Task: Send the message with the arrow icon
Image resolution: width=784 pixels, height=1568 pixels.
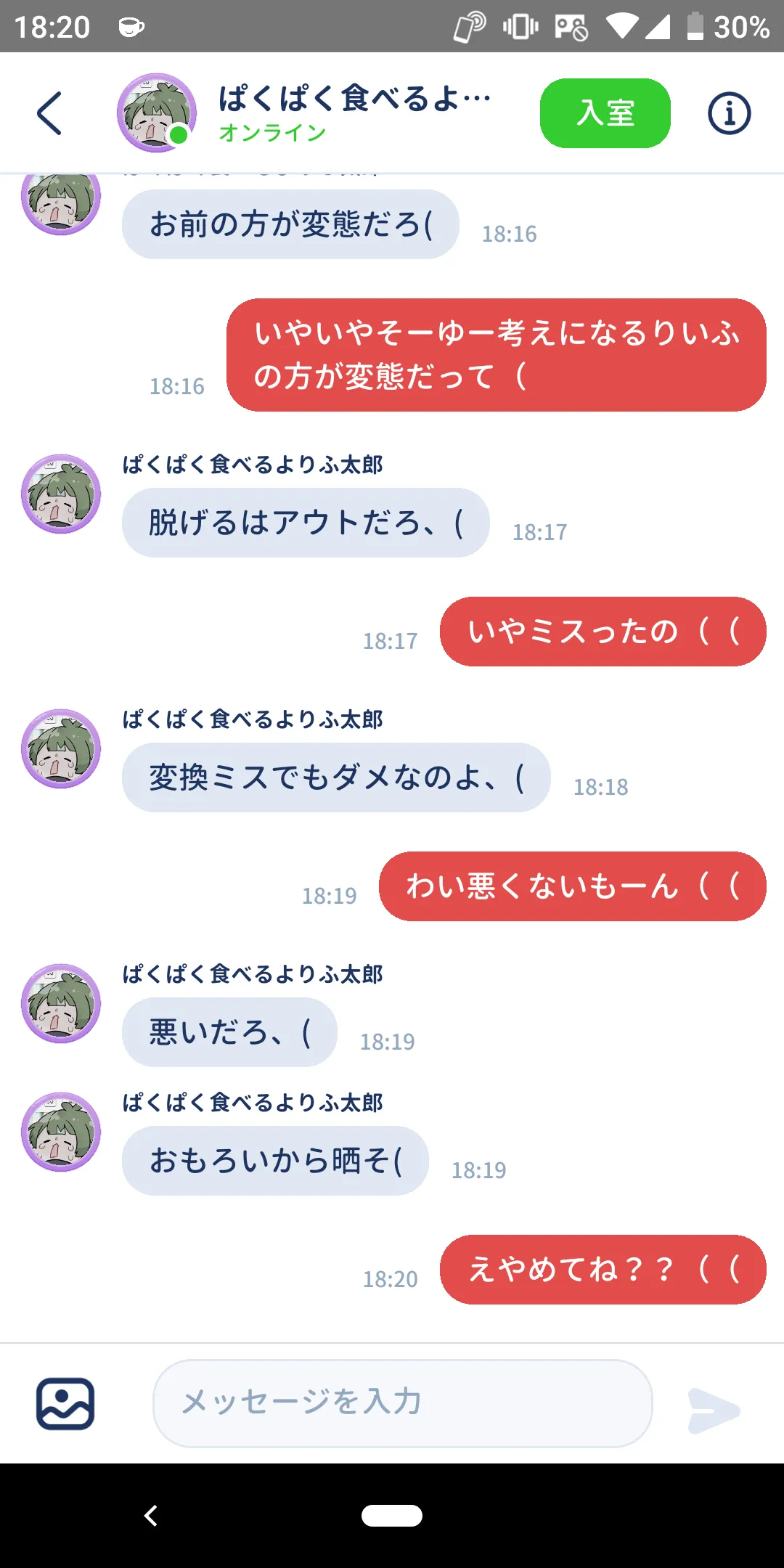Action: pos(714,1410)
